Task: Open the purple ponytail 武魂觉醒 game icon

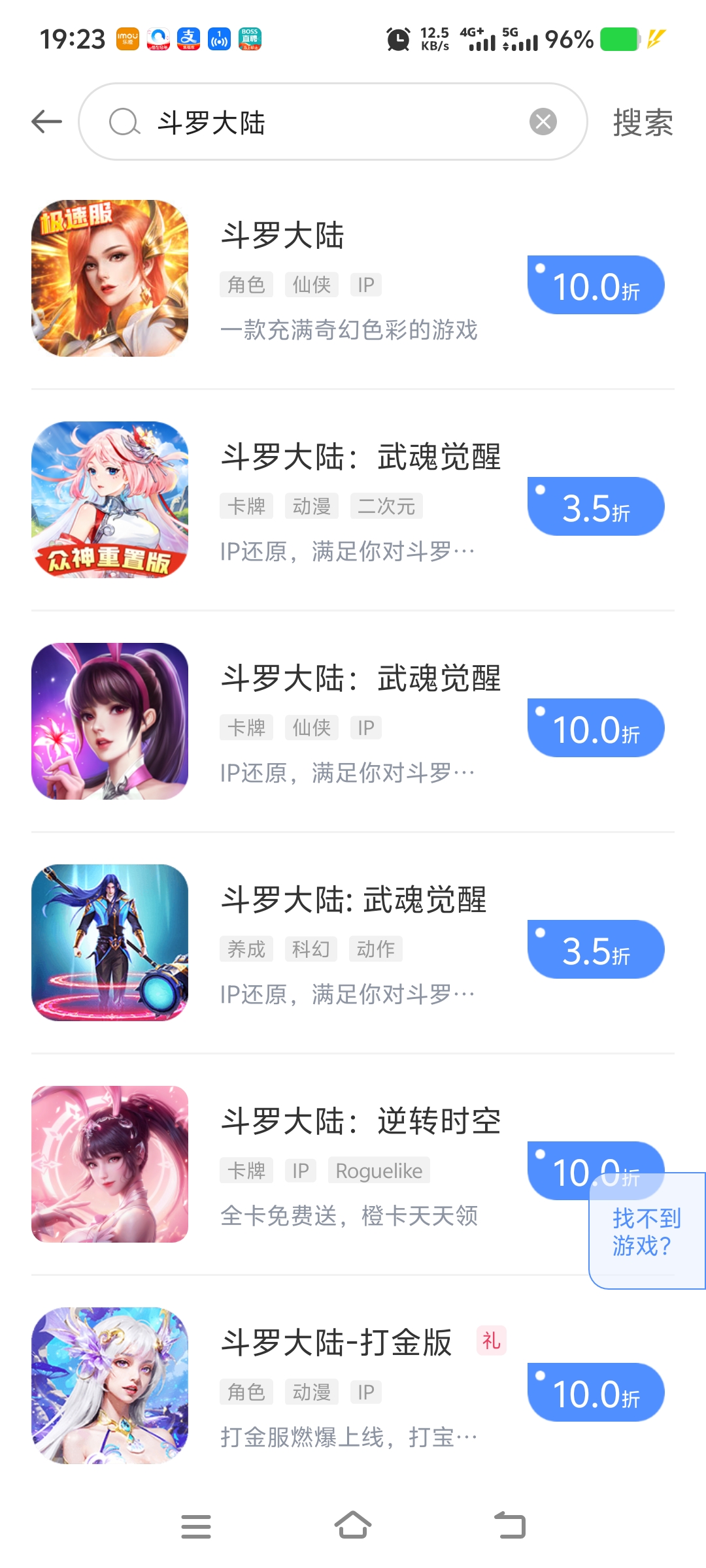Action: (110, 722)
